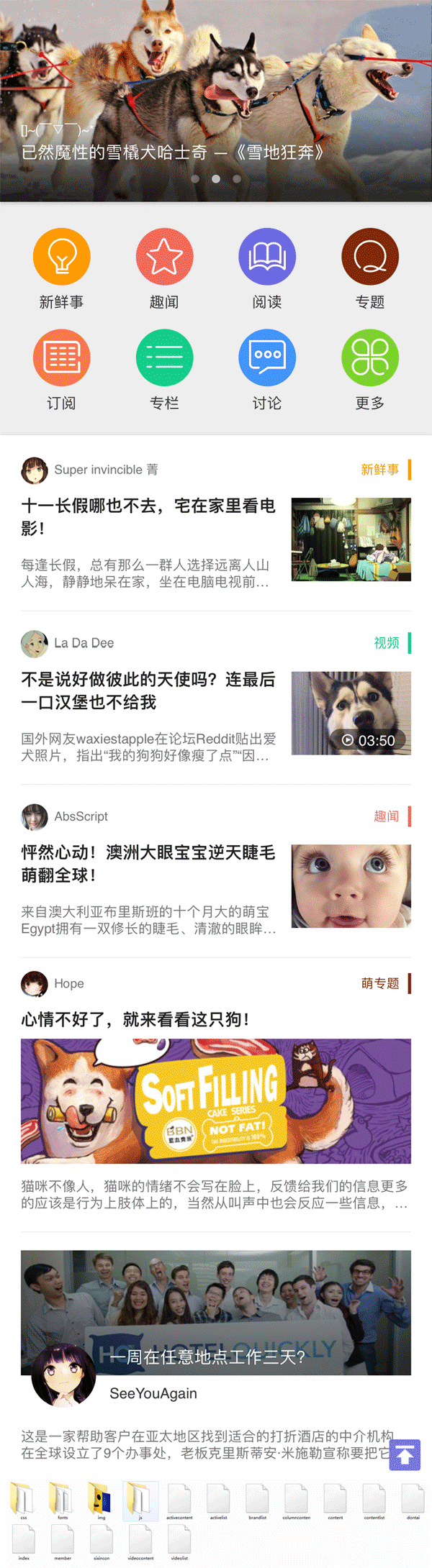The width and height of the screenshot is (432, 1568).
Task: Select the 专题 category icon
Action: click(x=370, y=257)
